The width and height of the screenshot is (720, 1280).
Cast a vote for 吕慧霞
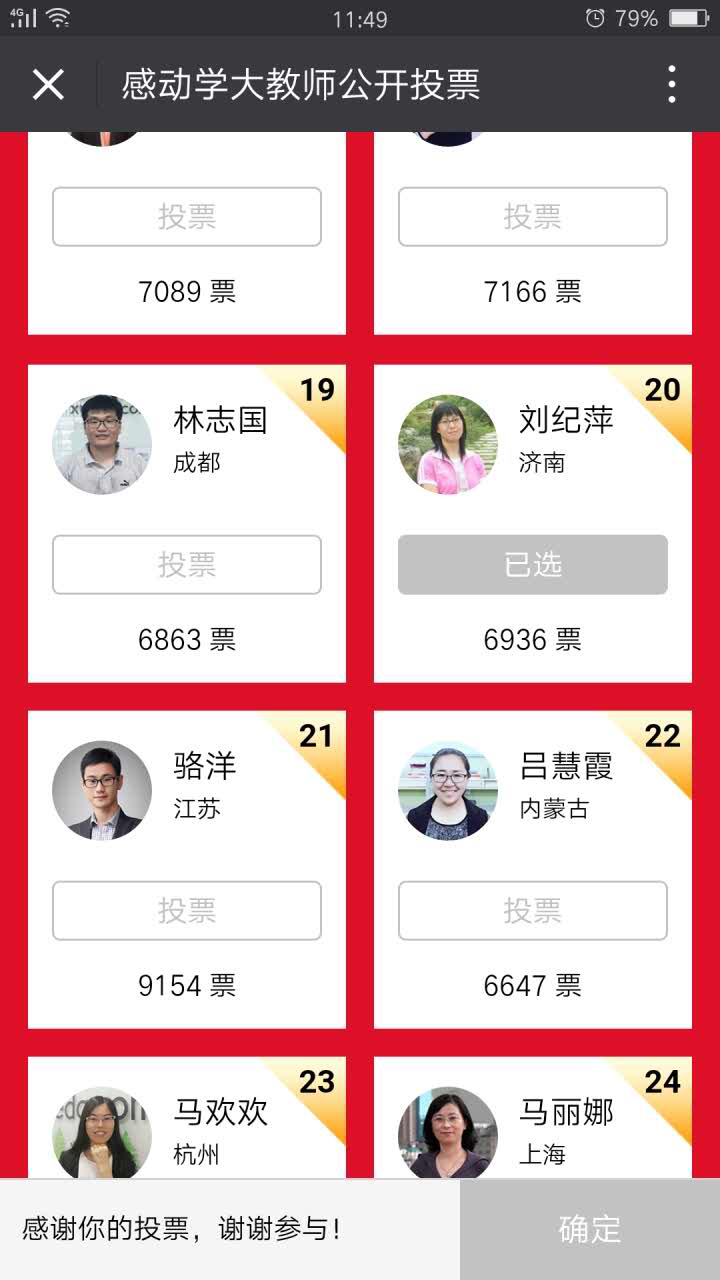[x=532, y=911]
